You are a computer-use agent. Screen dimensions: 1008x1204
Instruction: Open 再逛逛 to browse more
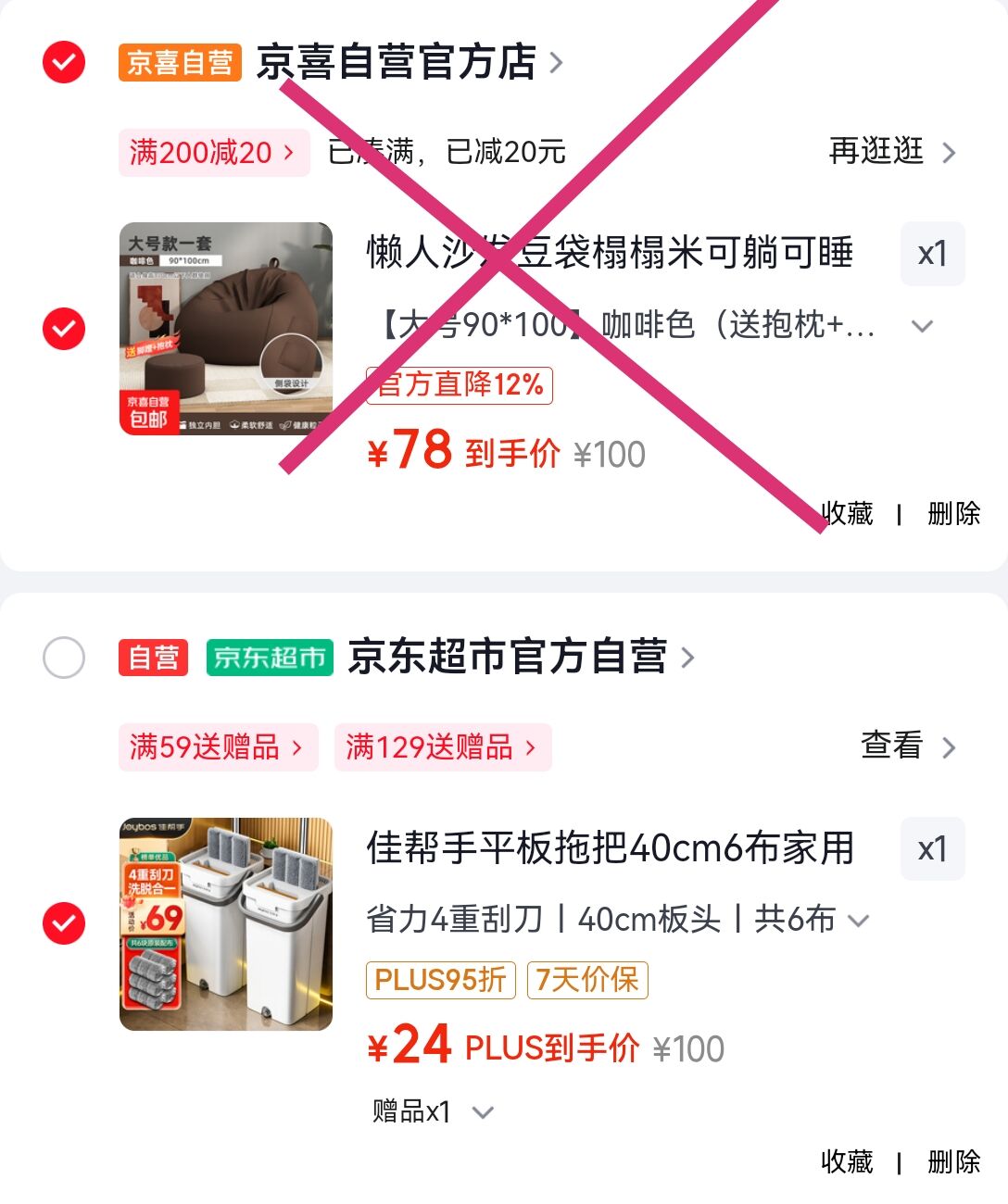(892, 151)
